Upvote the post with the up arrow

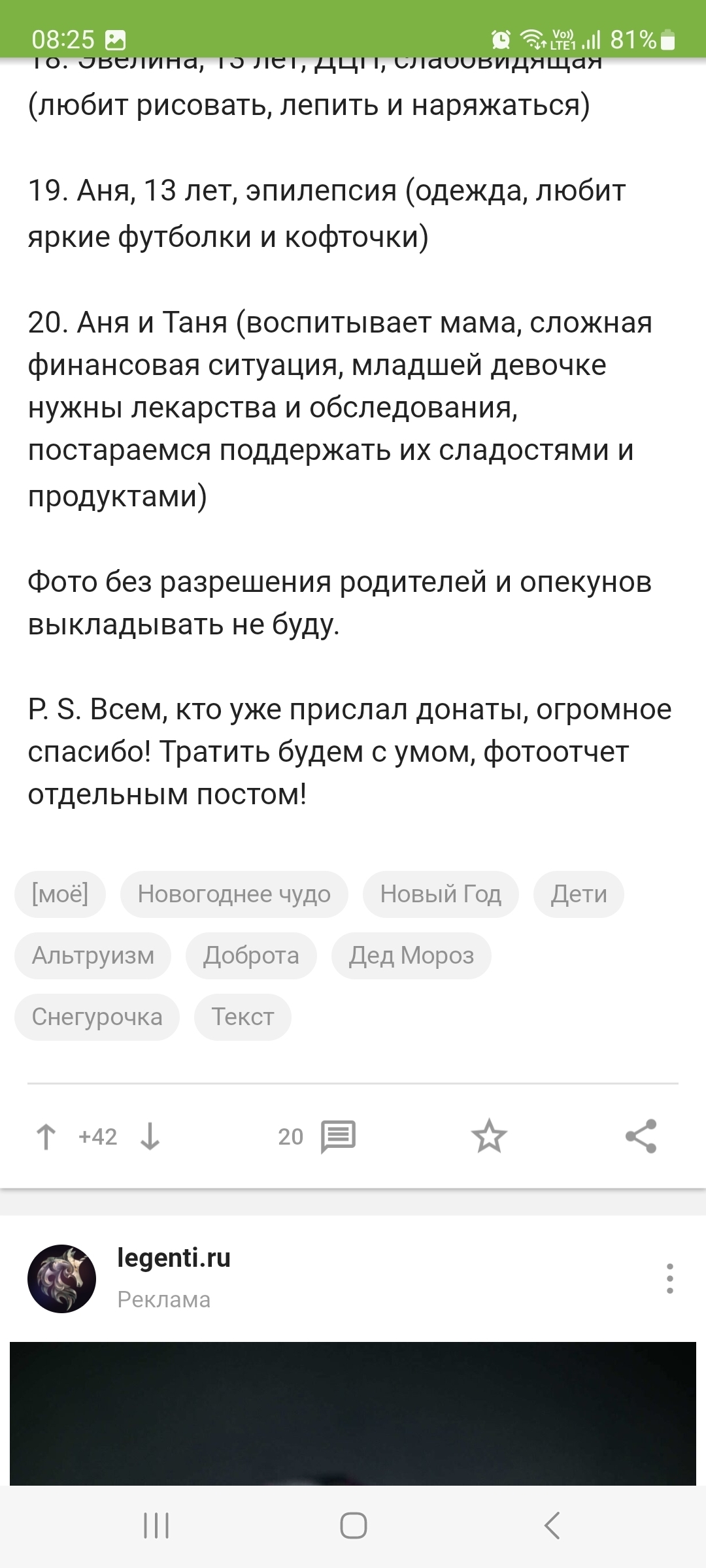tap(46, 1137)
